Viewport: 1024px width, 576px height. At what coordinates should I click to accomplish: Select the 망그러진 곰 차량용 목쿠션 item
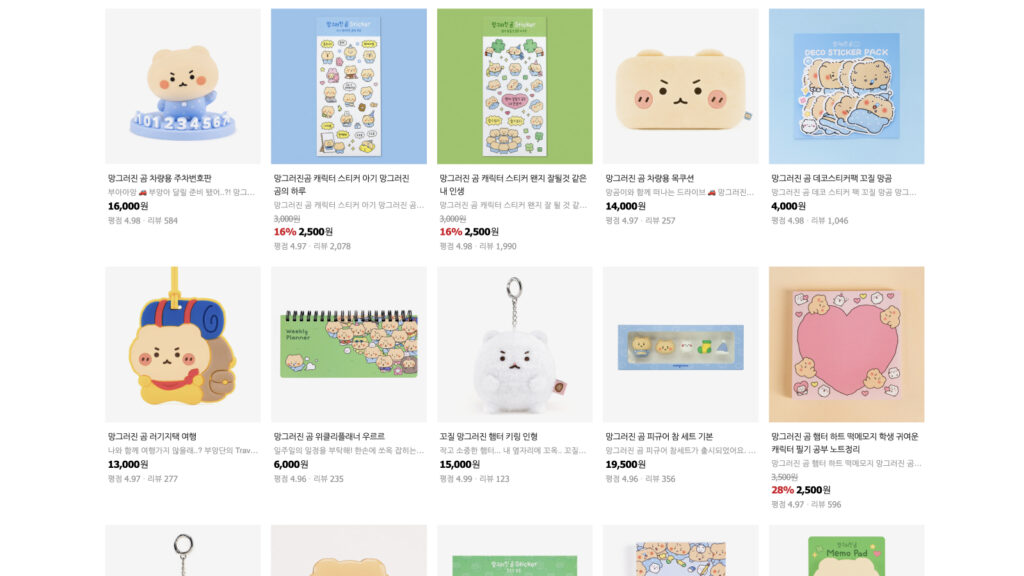coord(680,87)
